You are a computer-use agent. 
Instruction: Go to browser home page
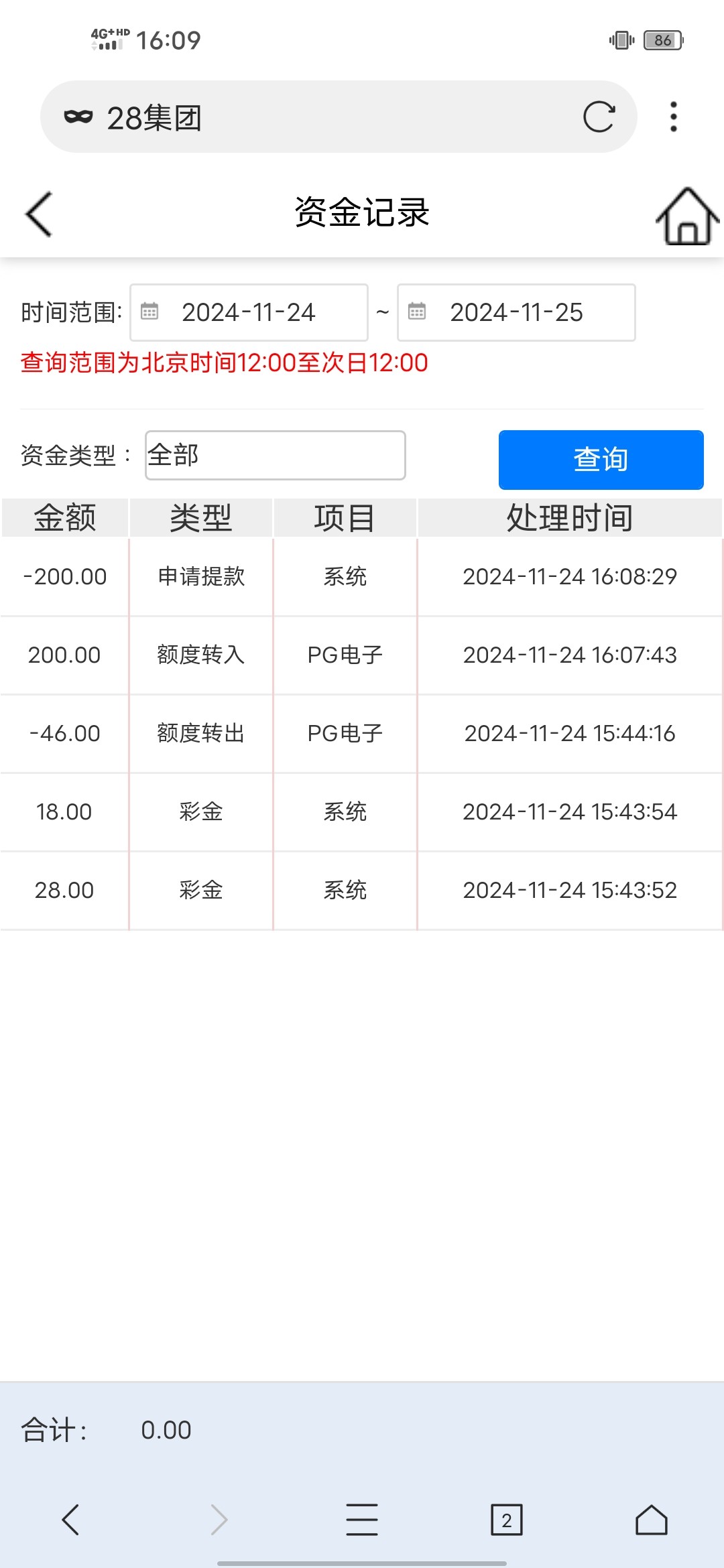[x=651, y=1520]
